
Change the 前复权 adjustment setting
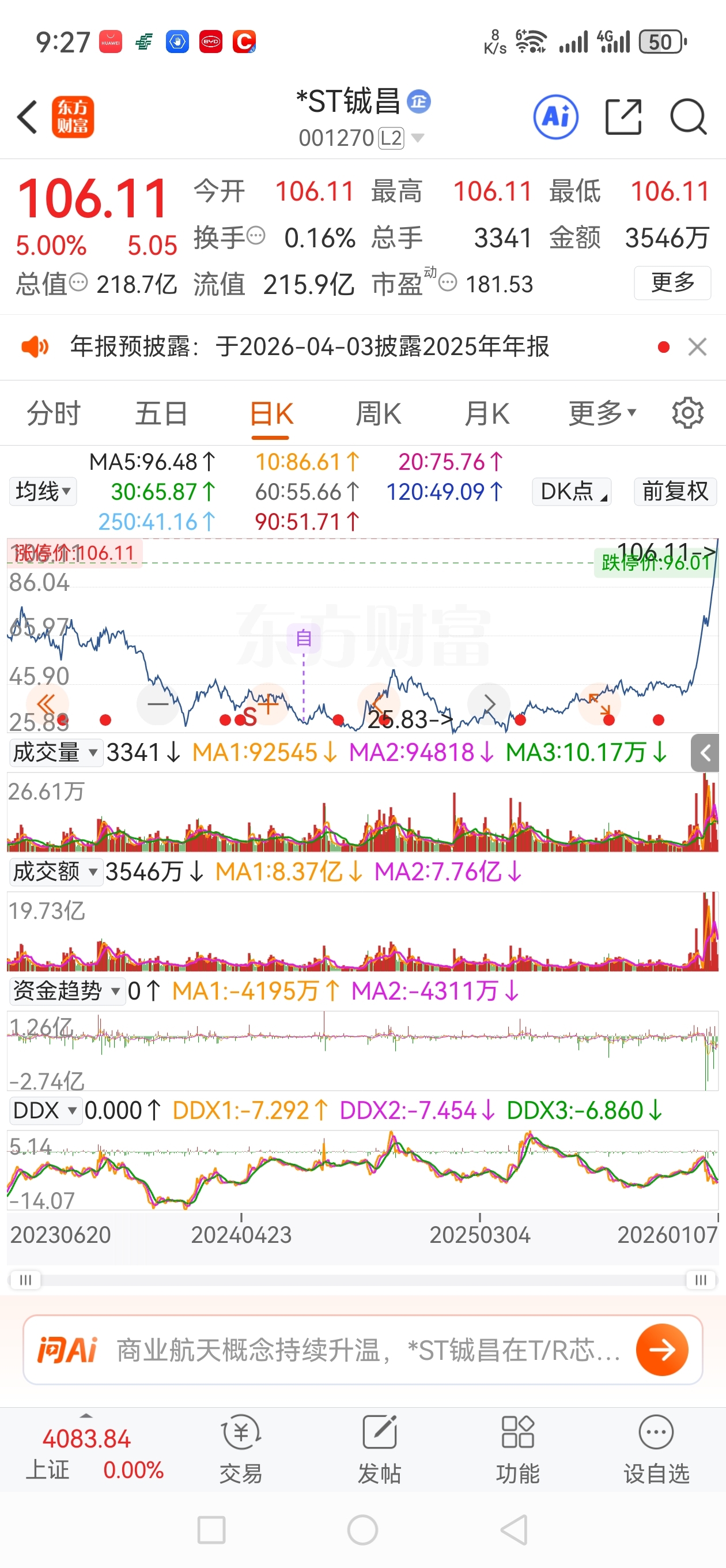[x=675, y=491]
